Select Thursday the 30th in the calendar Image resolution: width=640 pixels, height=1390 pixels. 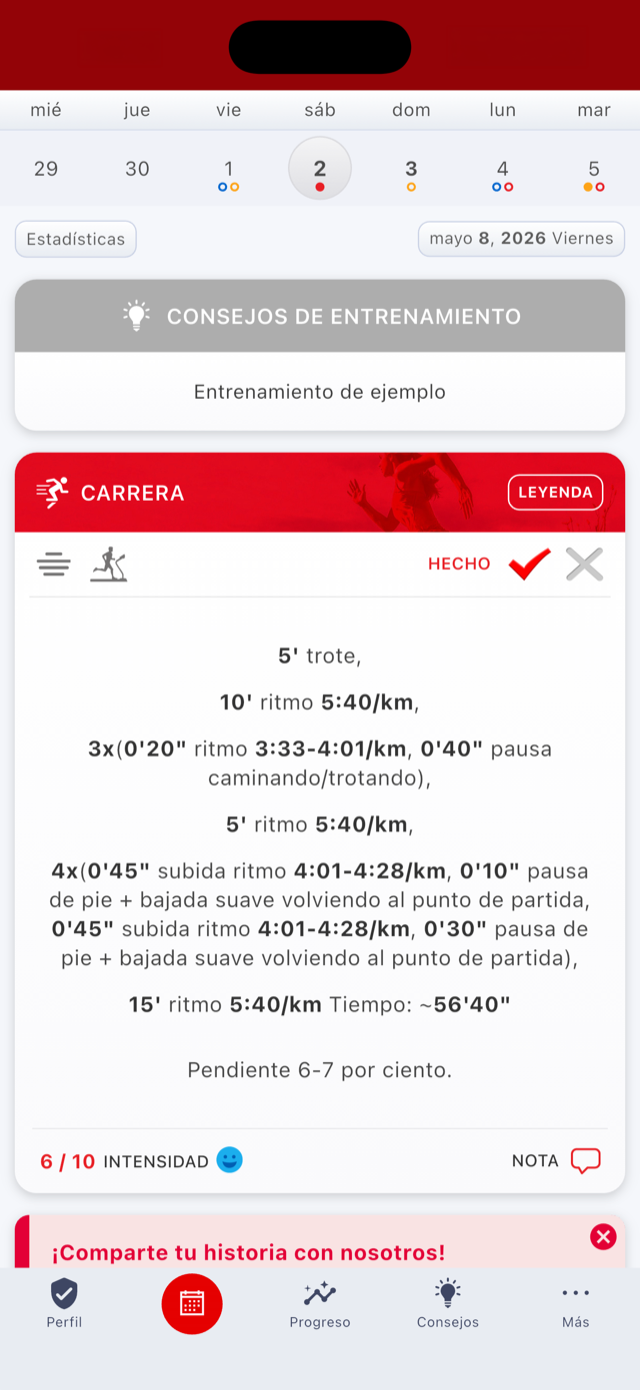coord(137,169)
